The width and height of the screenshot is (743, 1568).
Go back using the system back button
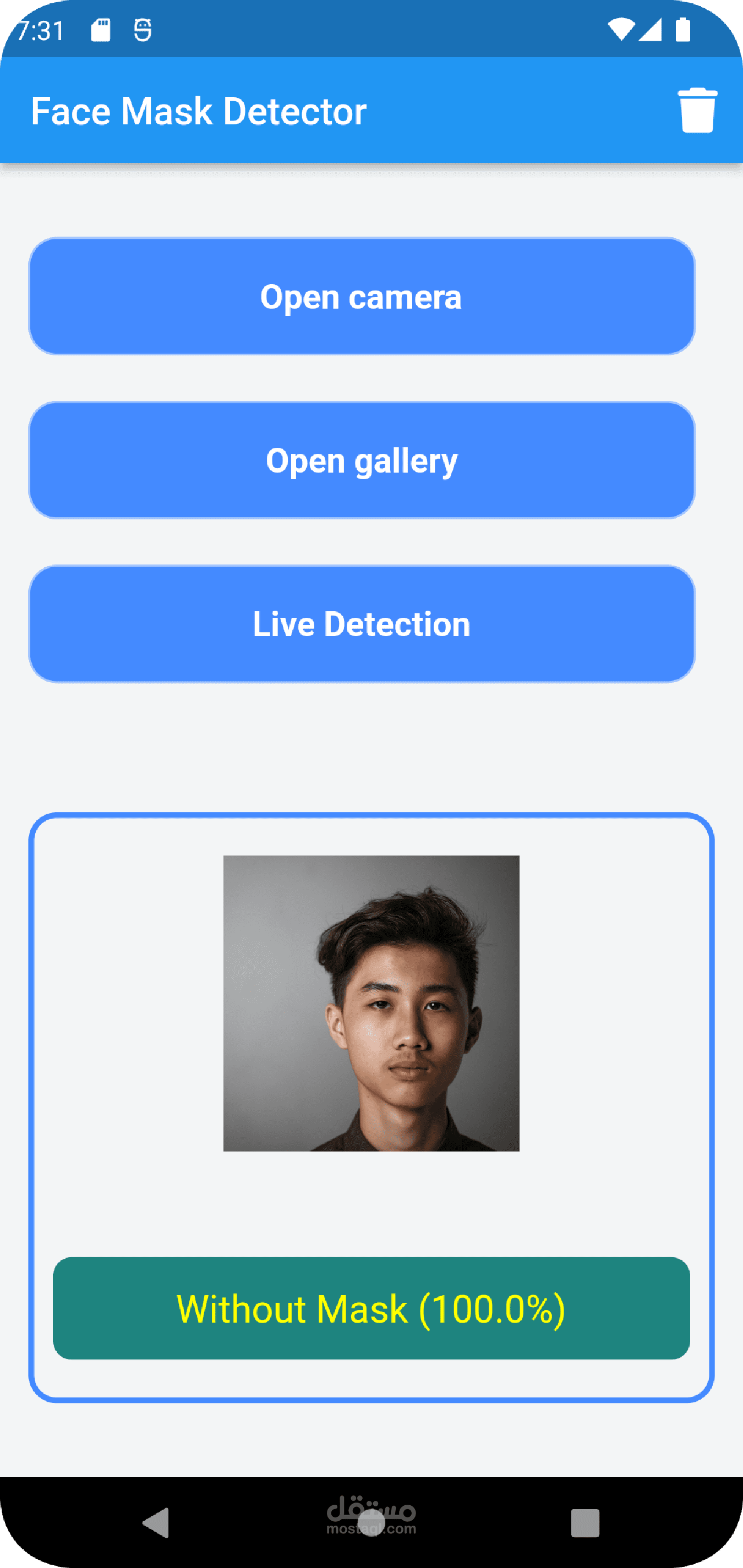[156, 1522]
